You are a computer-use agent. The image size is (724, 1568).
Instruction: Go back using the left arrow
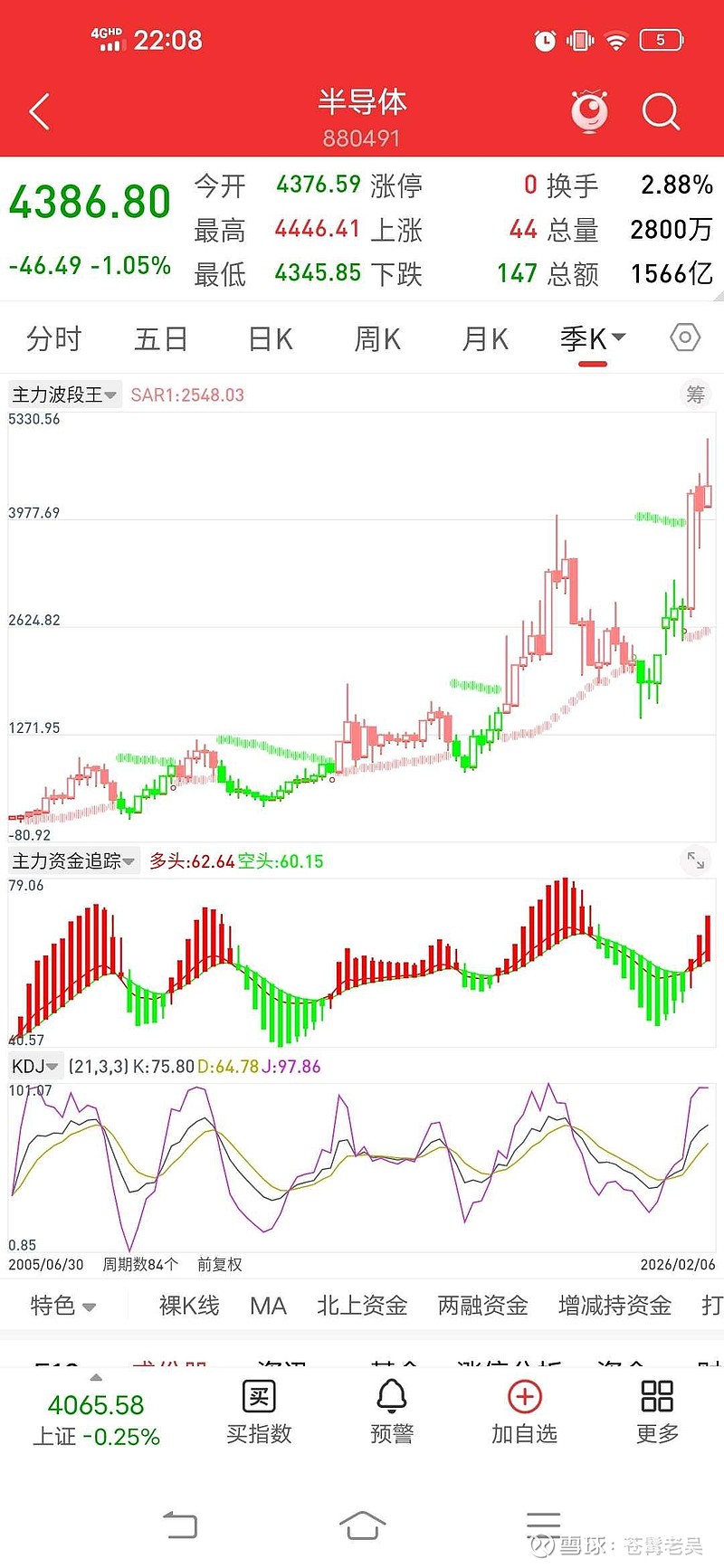[x=38, y=110]
